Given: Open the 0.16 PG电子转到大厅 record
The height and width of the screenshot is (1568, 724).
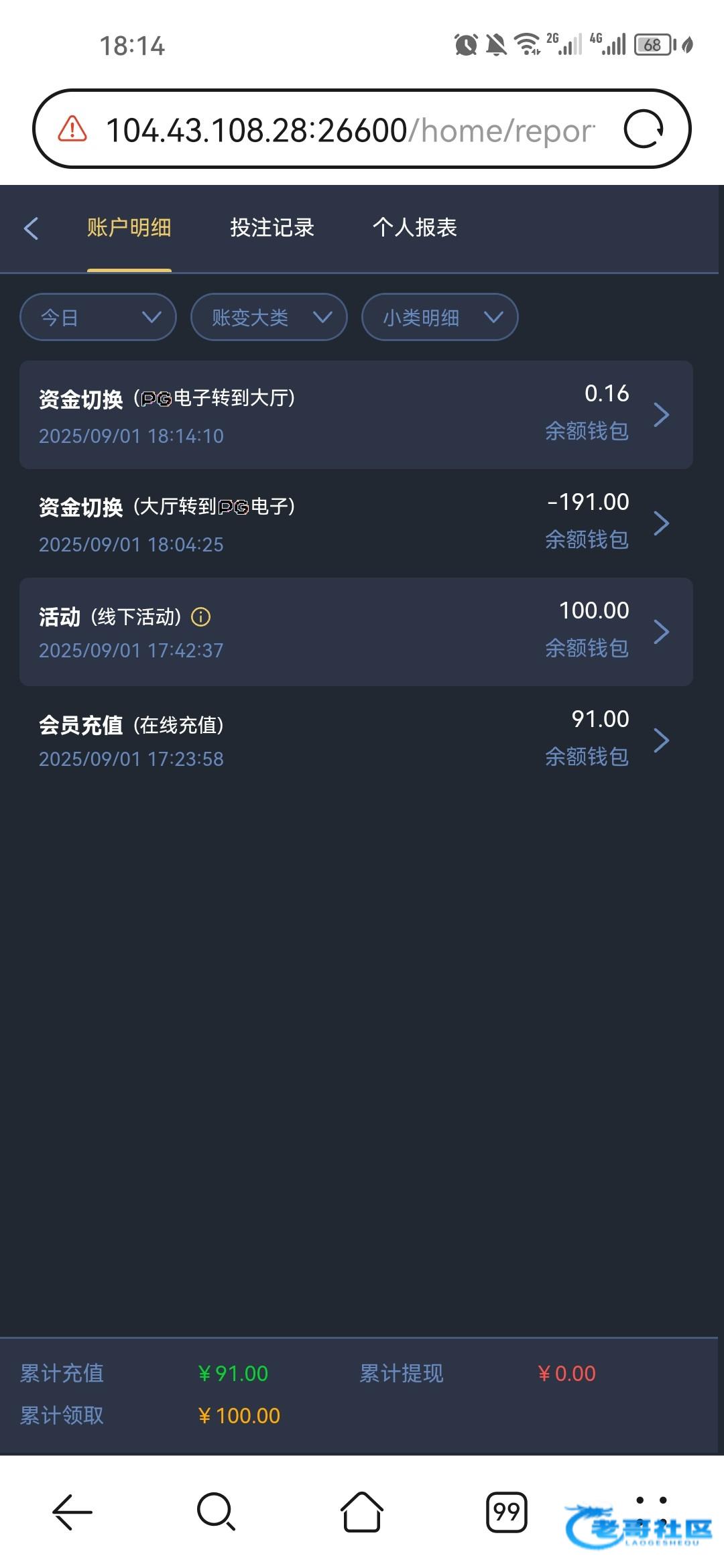Looking at the screenshot, I should [x=356, y=415].
